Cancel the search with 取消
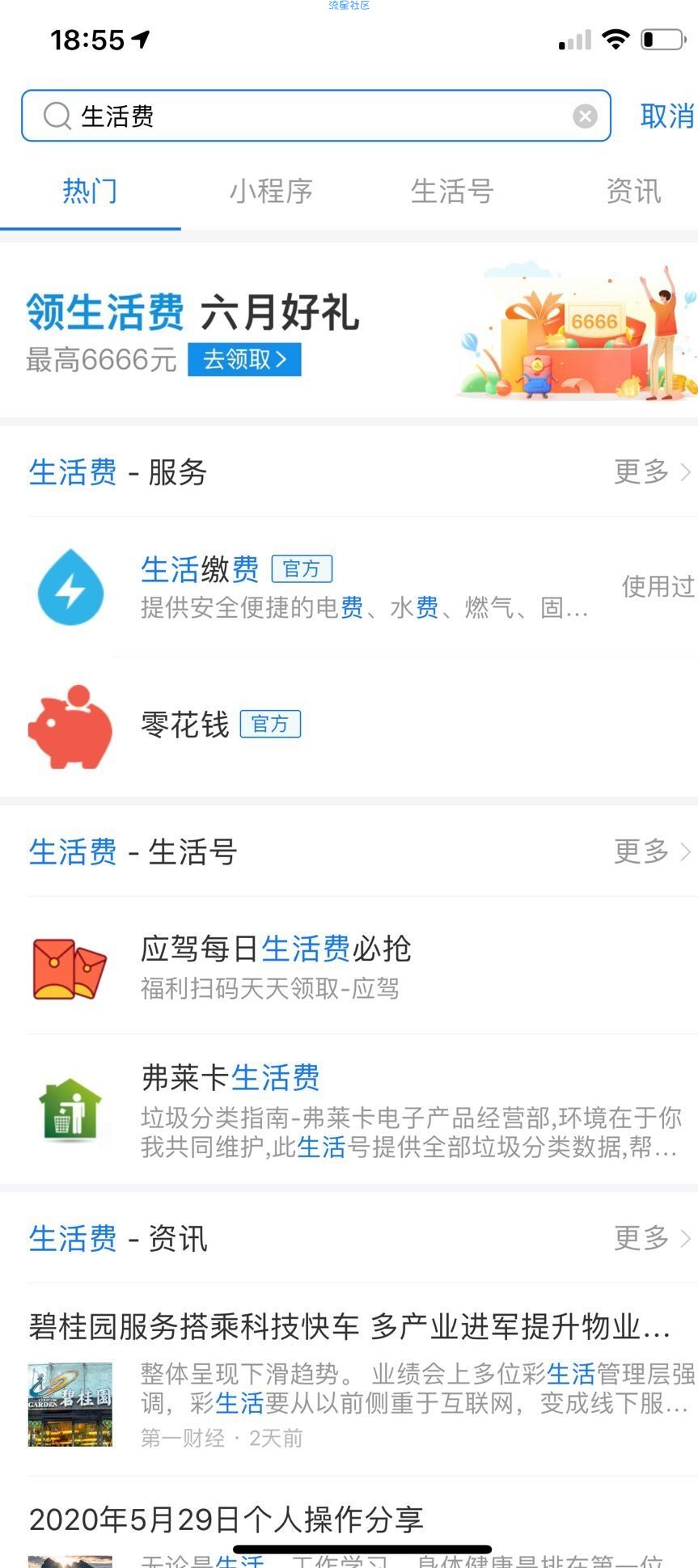Screen dimensions: 698x1568 (666, 116)
